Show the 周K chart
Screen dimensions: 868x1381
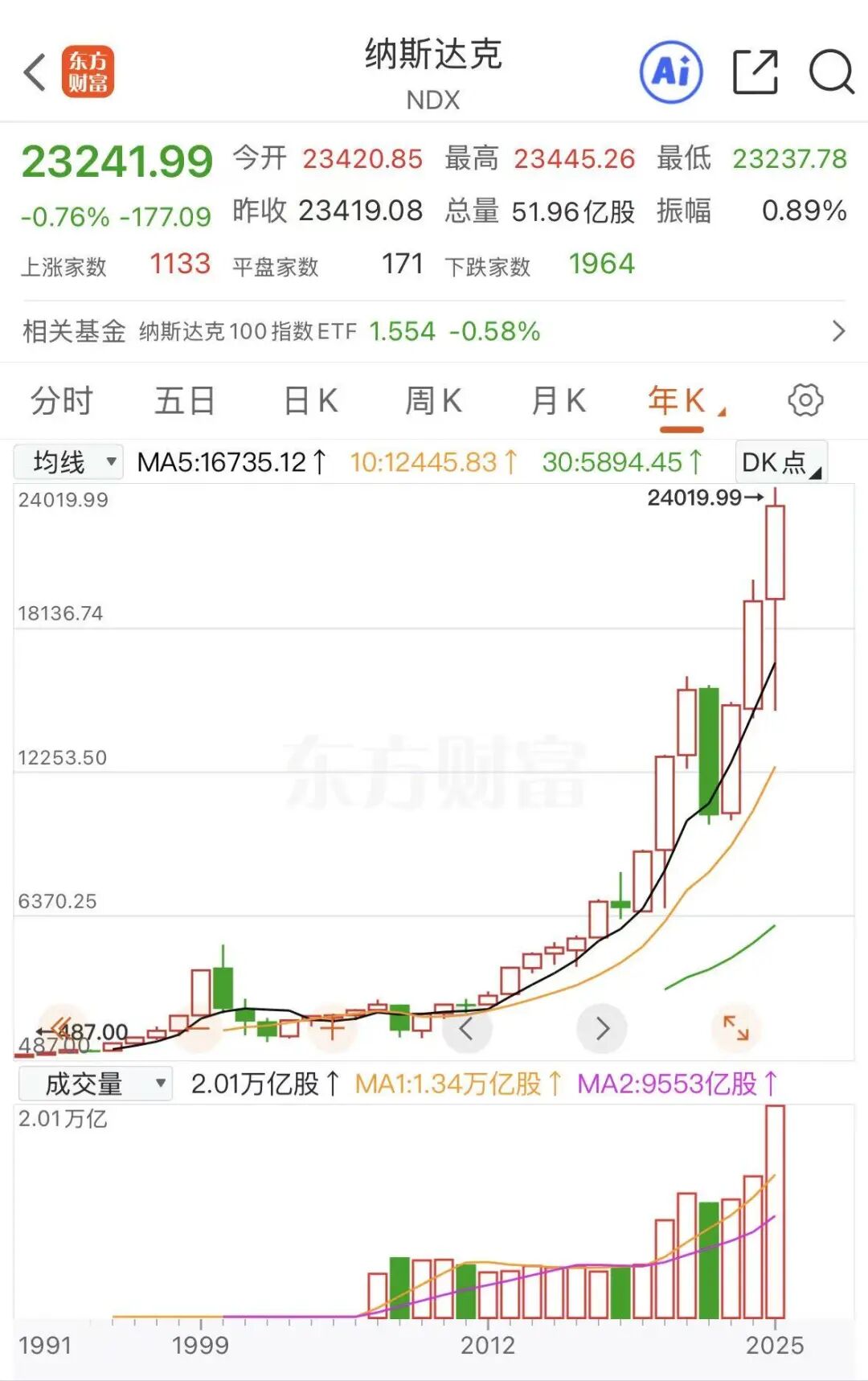(x=434, y=400)
